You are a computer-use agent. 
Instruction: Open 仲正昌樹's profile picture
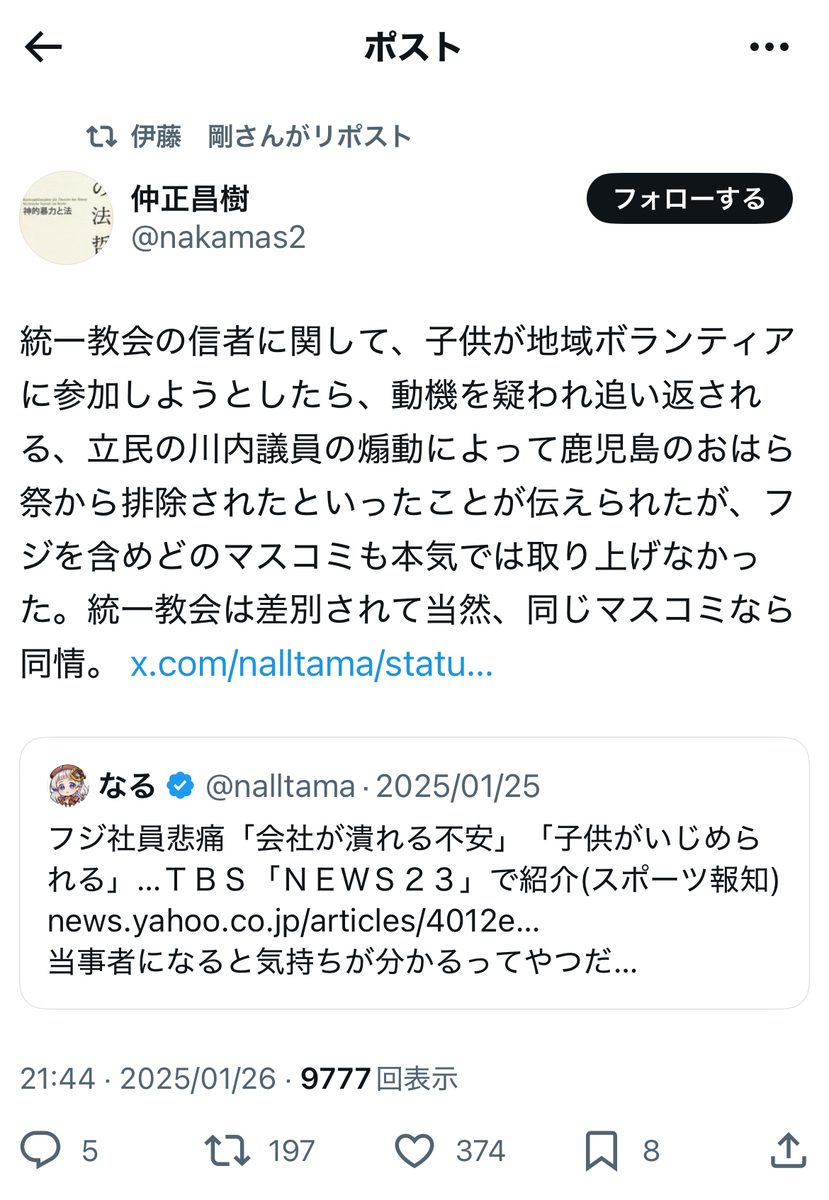[66, 217]
